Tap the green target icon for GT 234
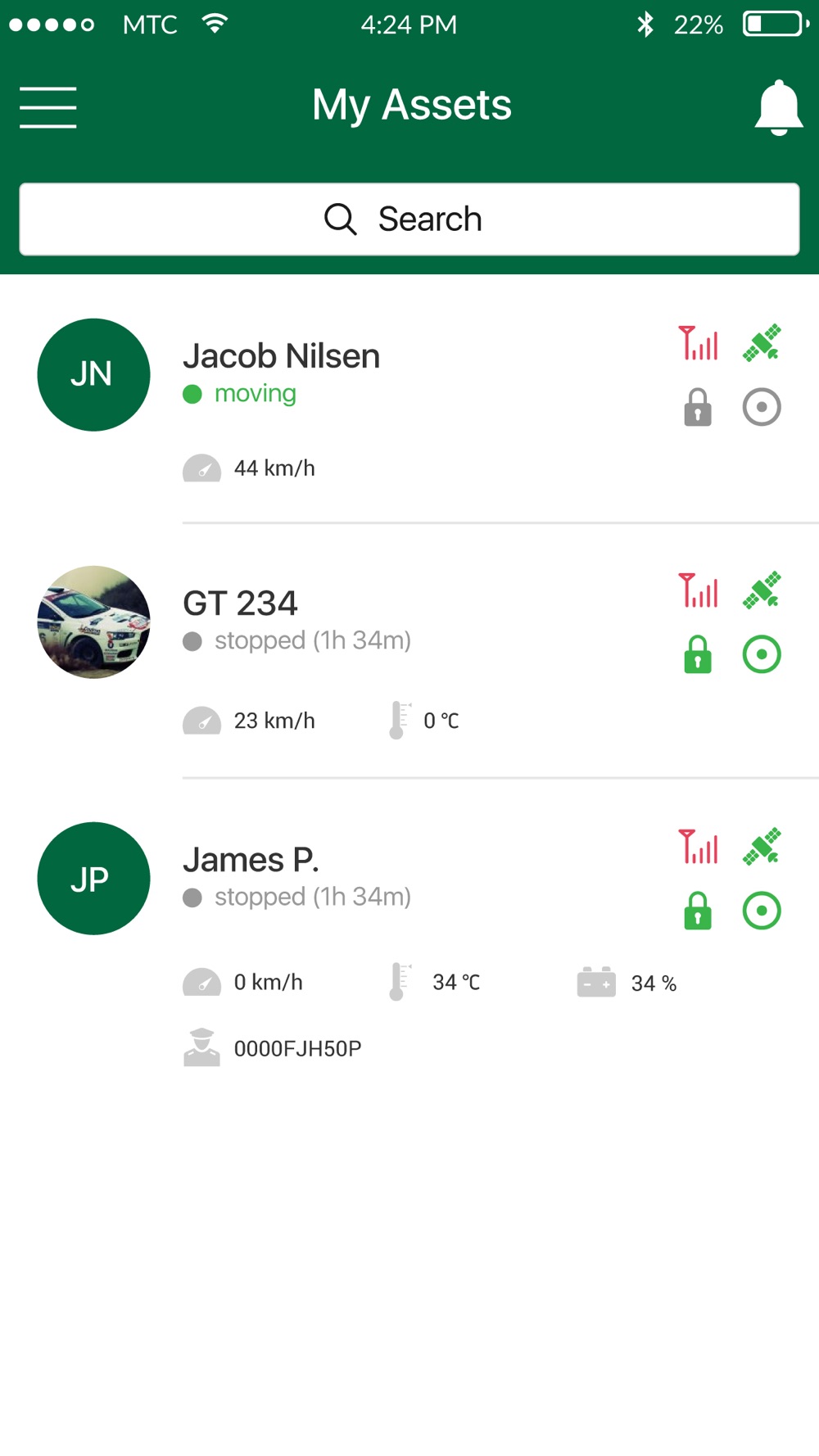 (762, 654)
